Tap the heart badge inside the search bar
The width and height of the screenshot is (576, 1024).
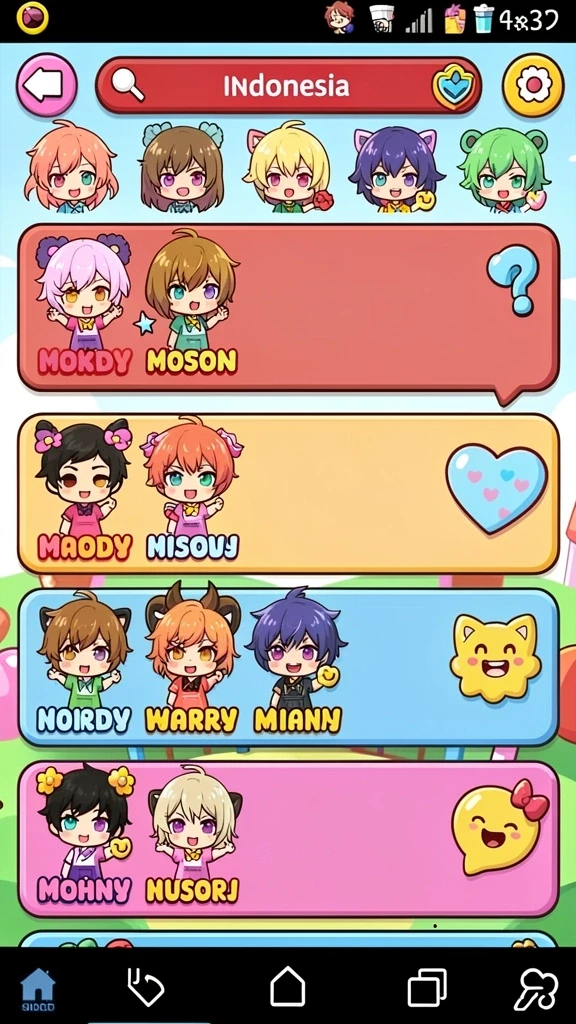453,88
